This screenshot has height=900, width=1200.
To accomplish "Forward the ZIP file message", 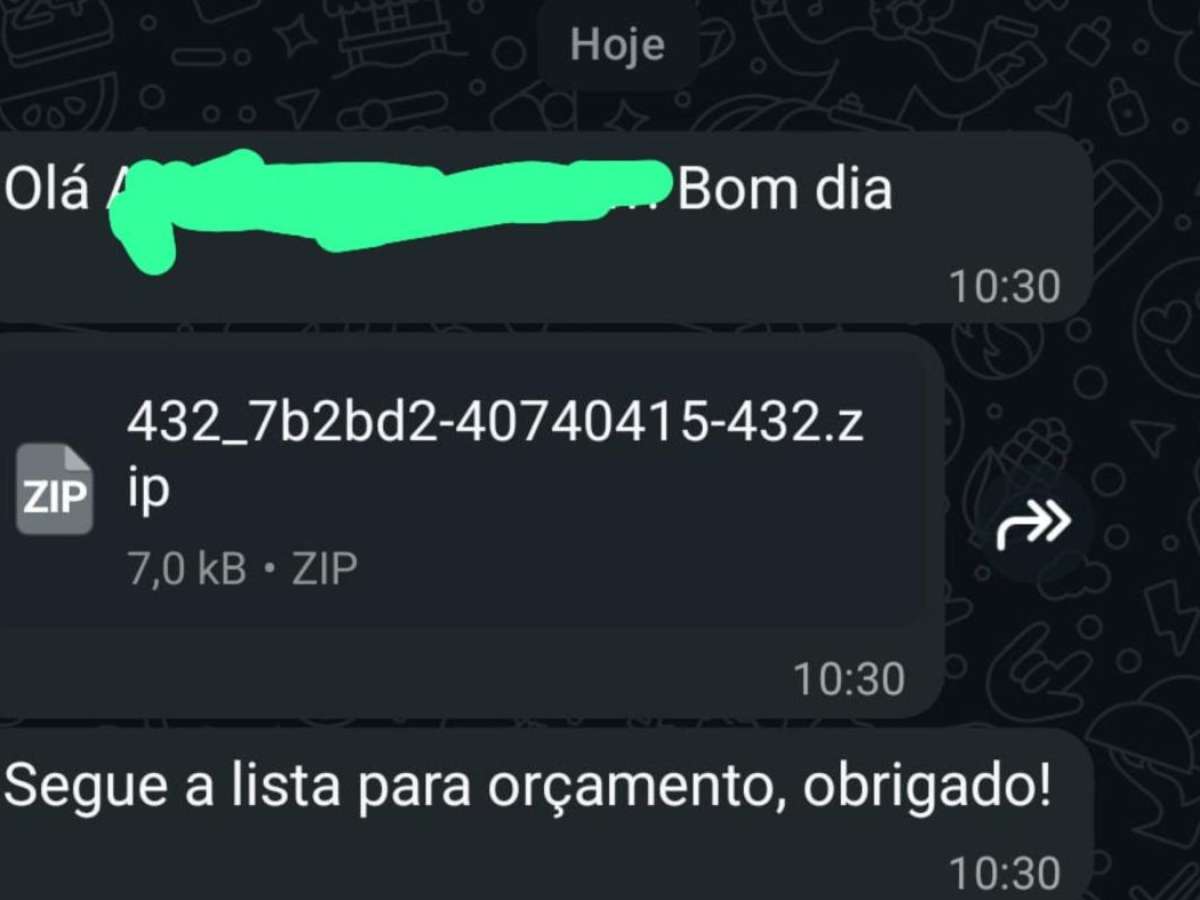I will 1033,524.
